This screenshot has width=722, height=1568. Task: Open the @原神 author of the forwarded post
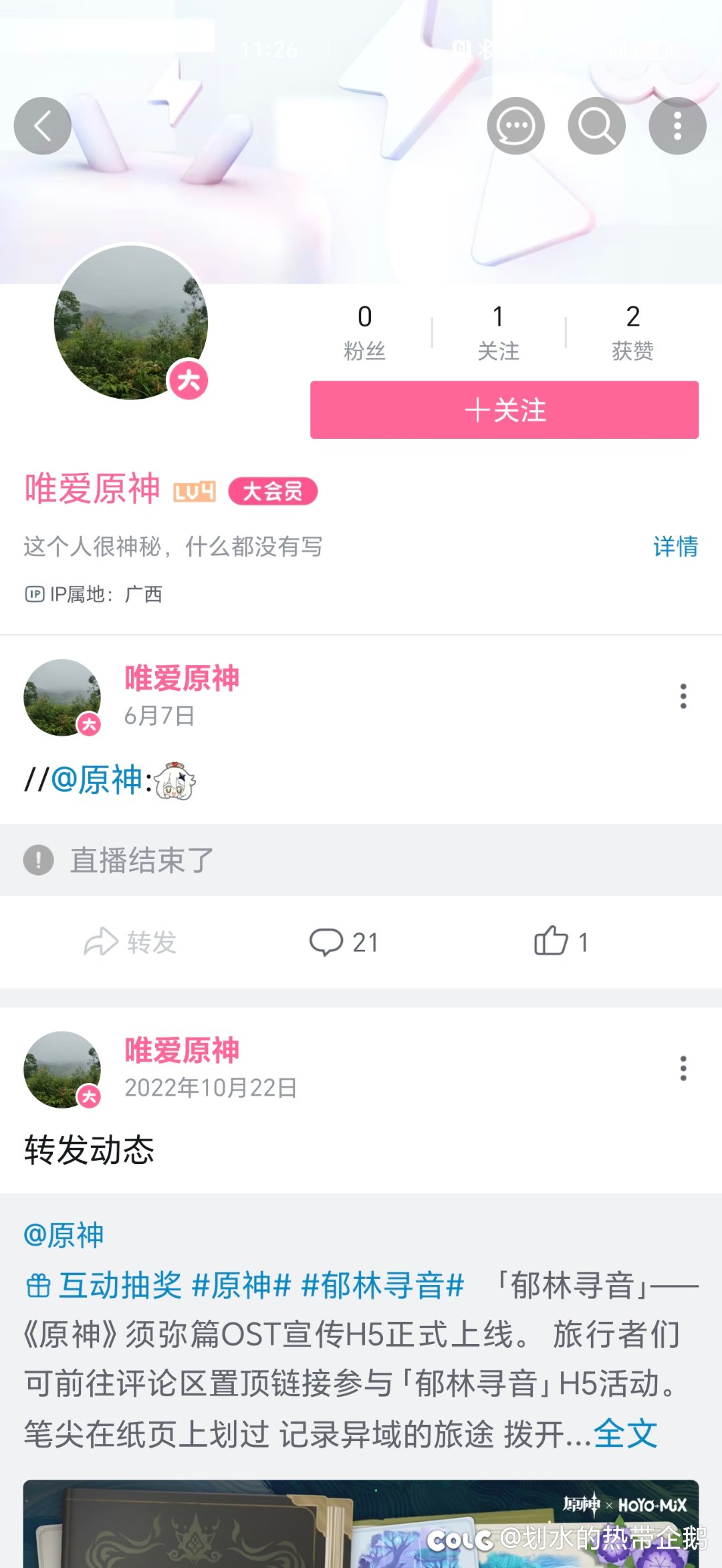point(64,1235)
